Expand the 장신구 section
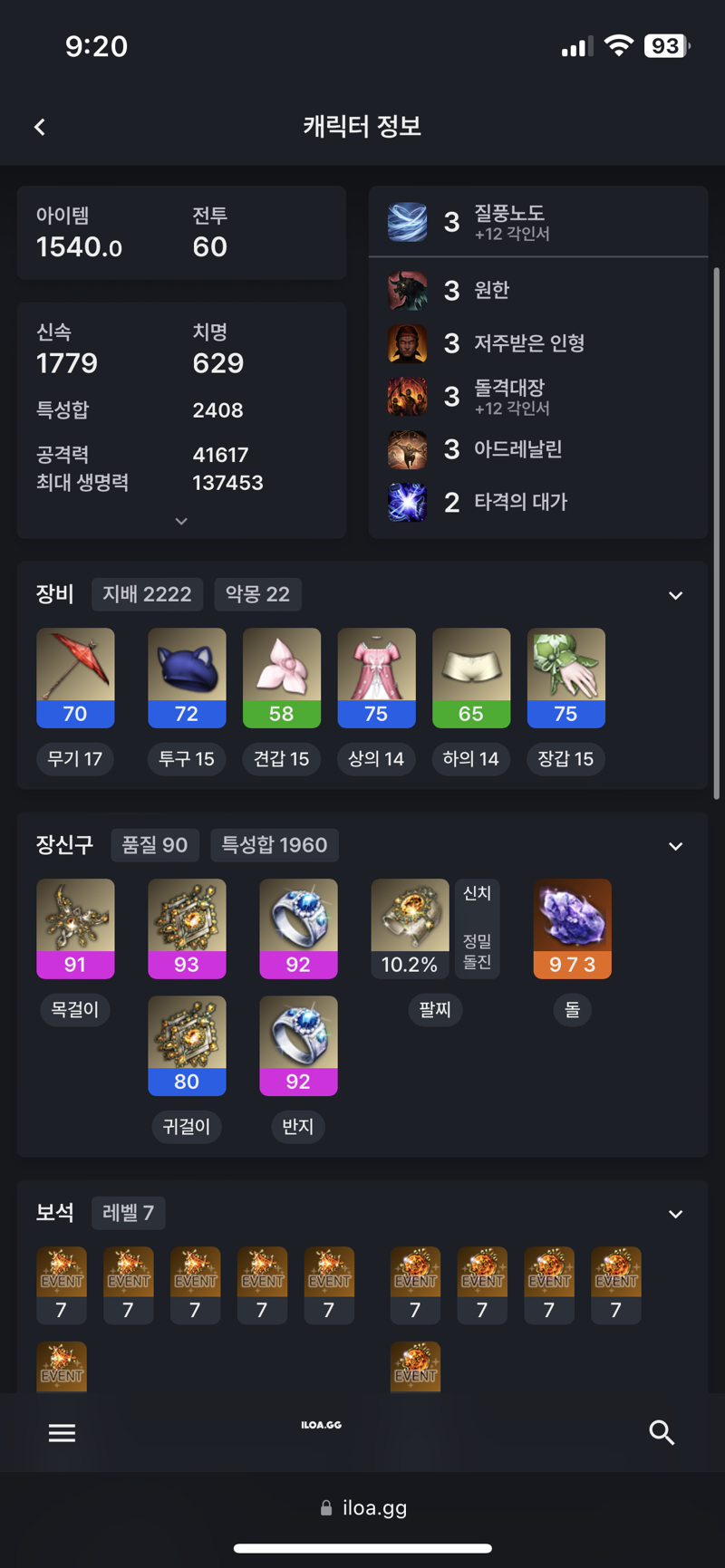The image size is (725, 1568). coord(675,846)
